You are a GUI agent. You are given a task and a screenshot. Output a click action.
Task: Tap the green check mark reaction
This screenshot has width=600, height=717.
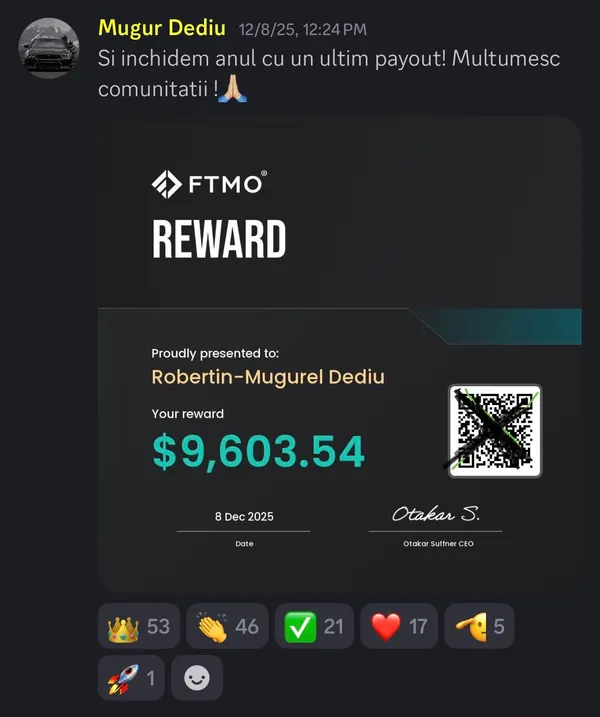pyautogui.click(x=314, y=626)
